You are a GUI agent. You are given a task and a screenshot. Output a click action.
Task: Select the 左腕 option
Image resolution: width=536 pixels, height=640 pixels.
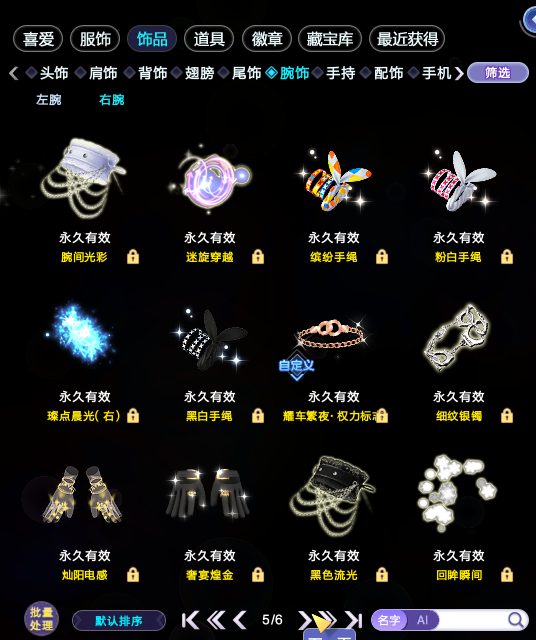49,100
